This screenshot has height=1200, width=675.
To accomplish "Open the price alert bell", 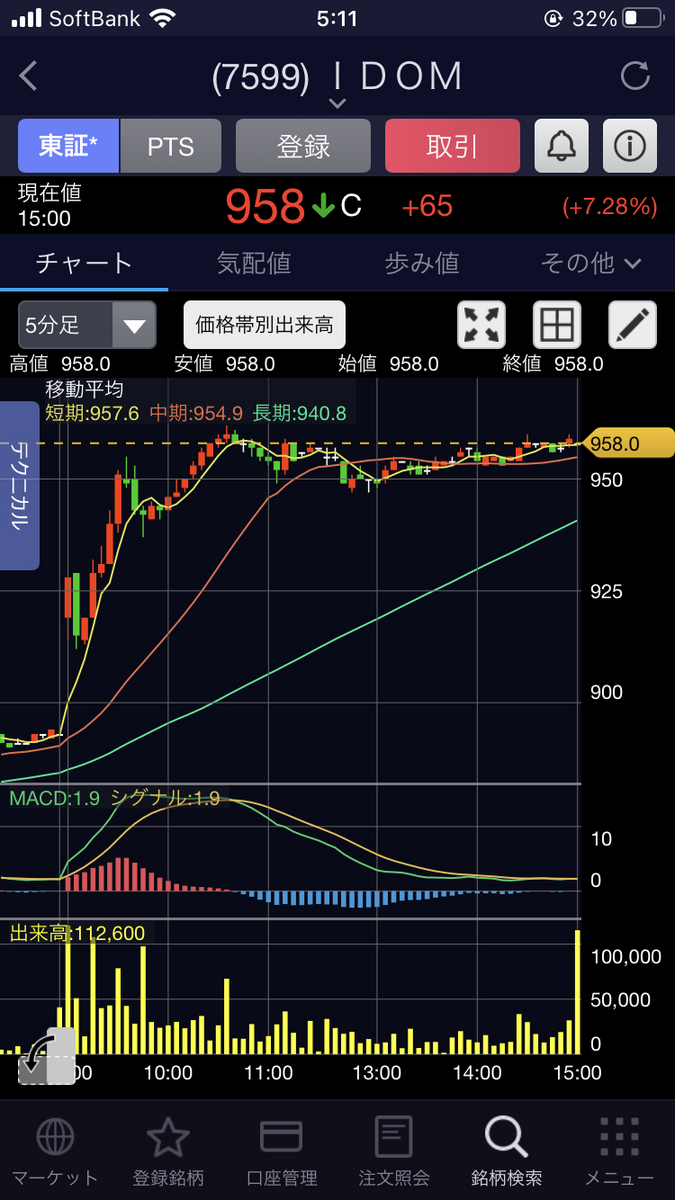I will [x=561, y=146].
